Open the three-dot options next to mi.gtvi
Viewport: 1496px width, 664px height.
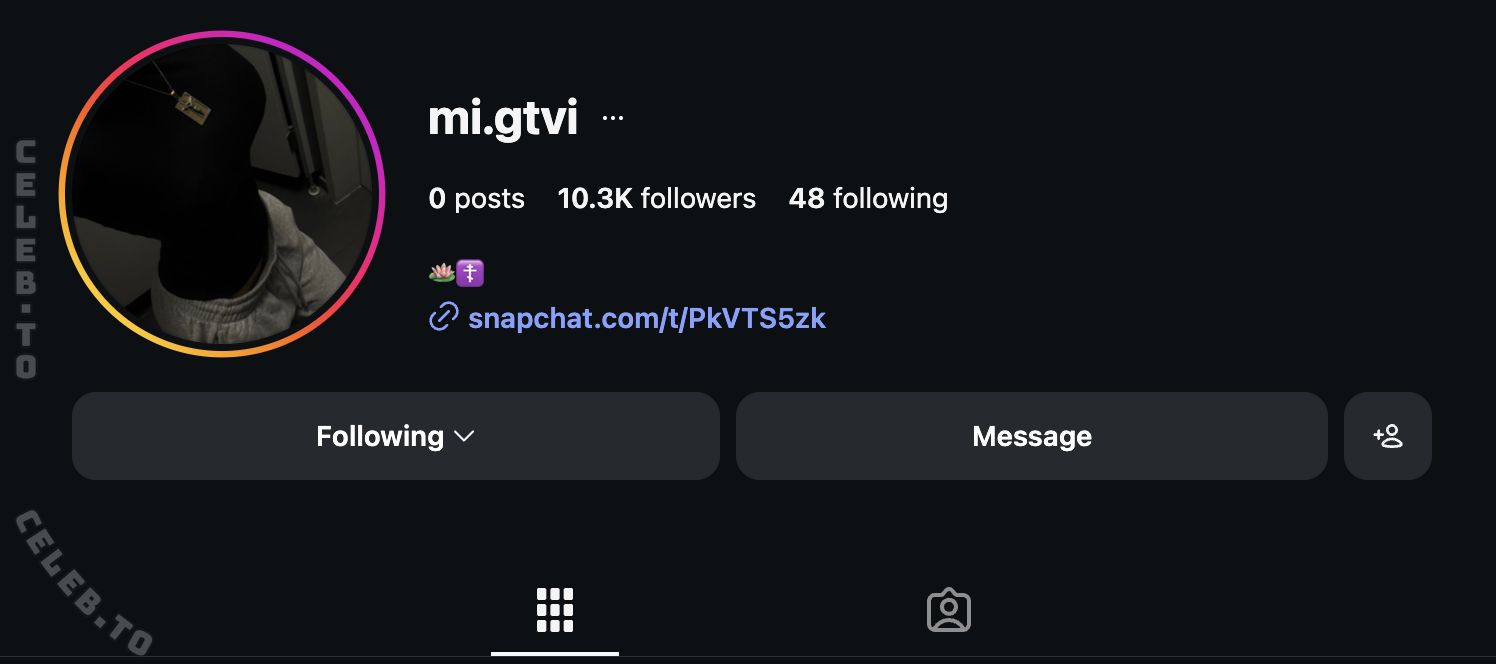(x=613, y=119)
